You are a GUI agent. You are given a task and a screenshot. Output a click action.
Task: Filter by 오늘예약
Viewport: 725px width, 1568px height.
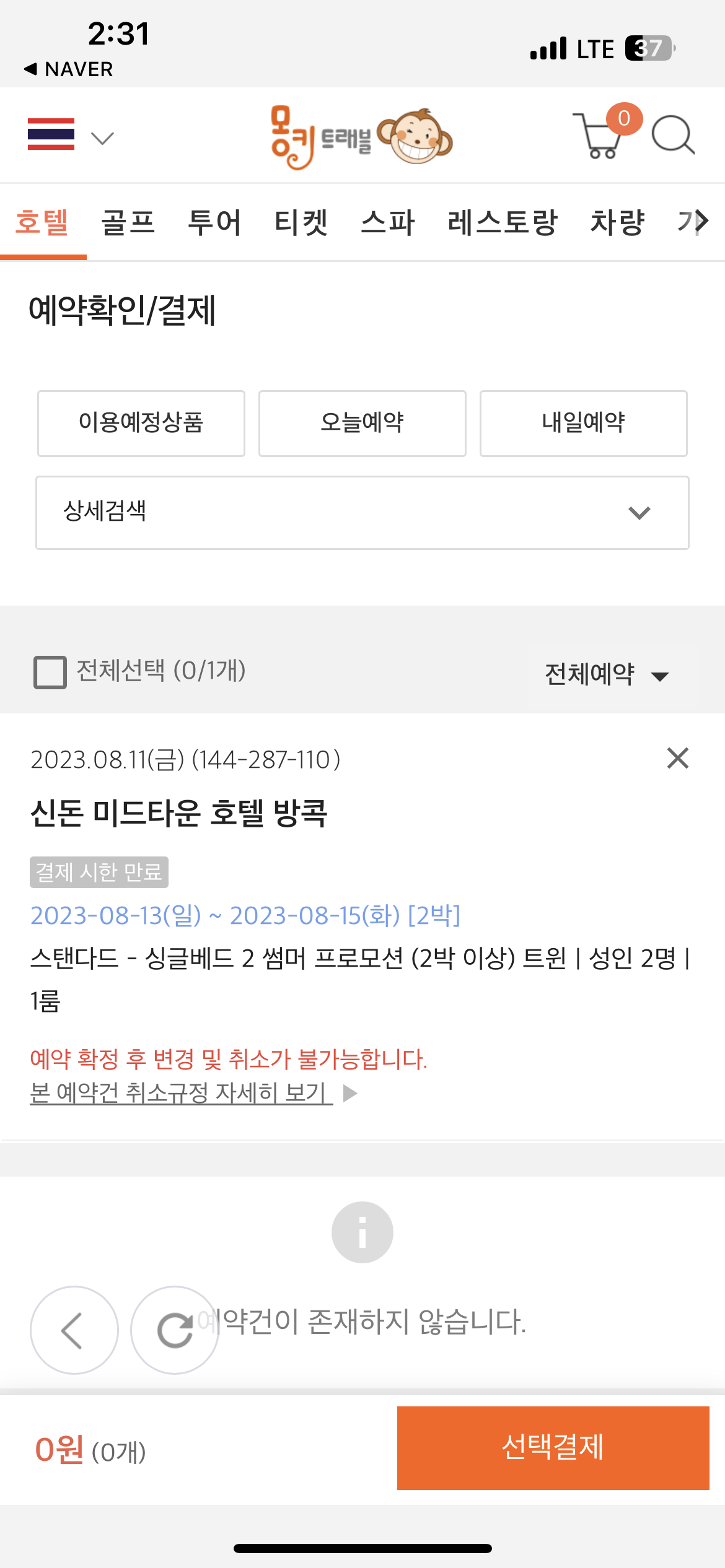tap(362, 424)
